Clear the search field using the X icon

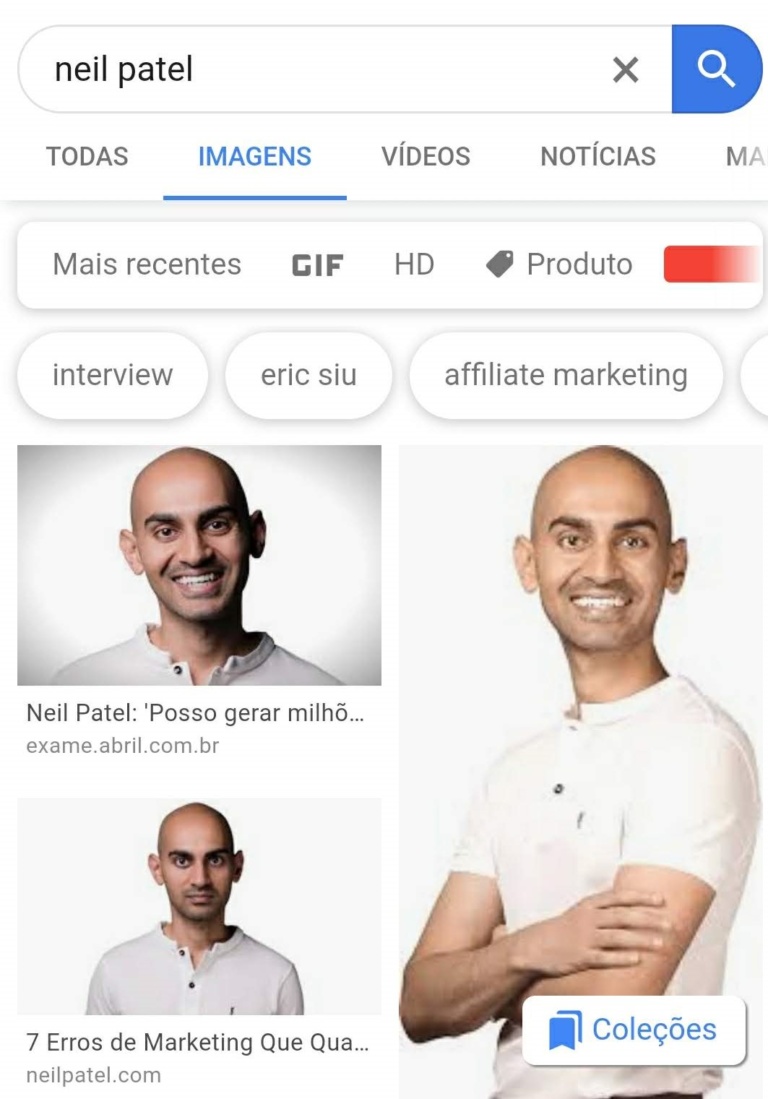(626, 69)
